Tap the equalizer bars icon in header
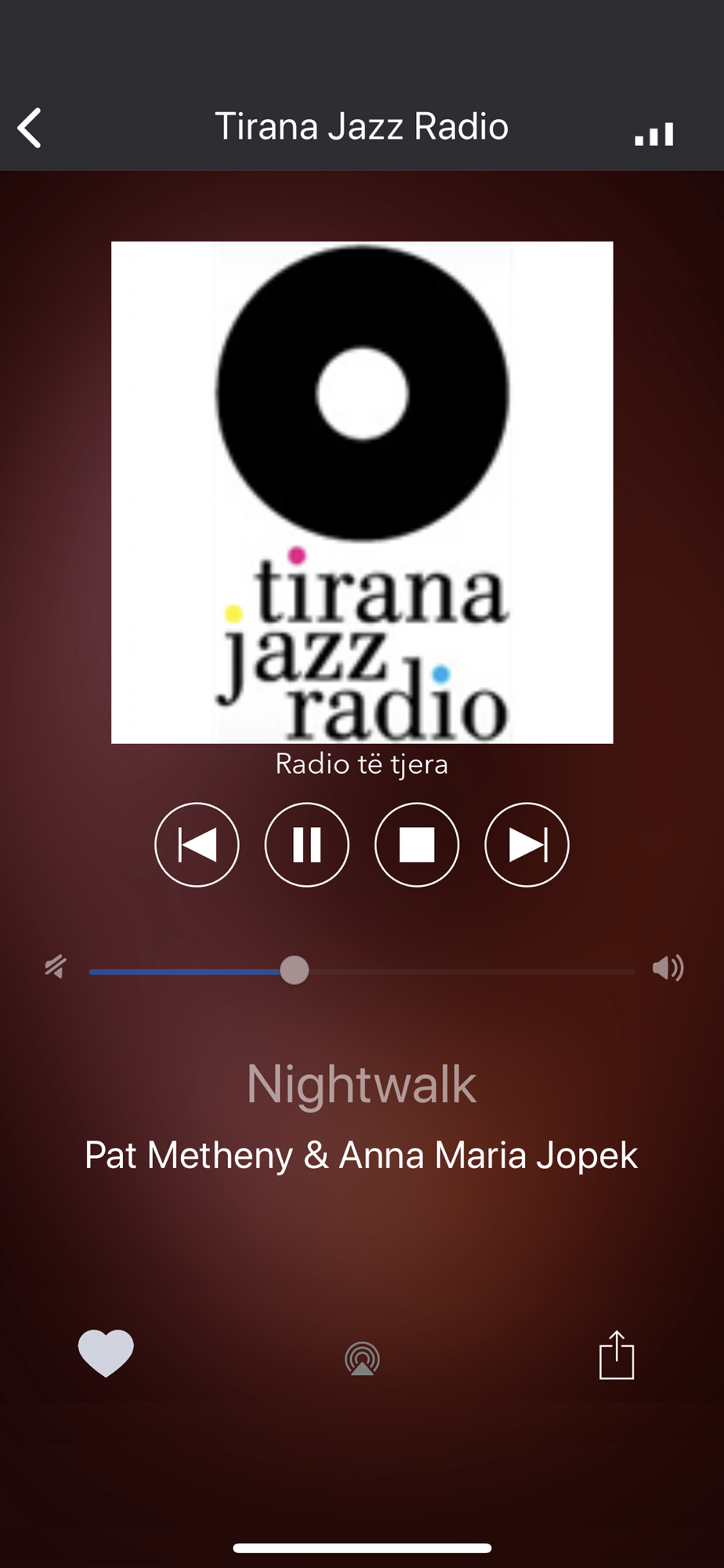This screenshot has width=724, height=1568. 654,134
